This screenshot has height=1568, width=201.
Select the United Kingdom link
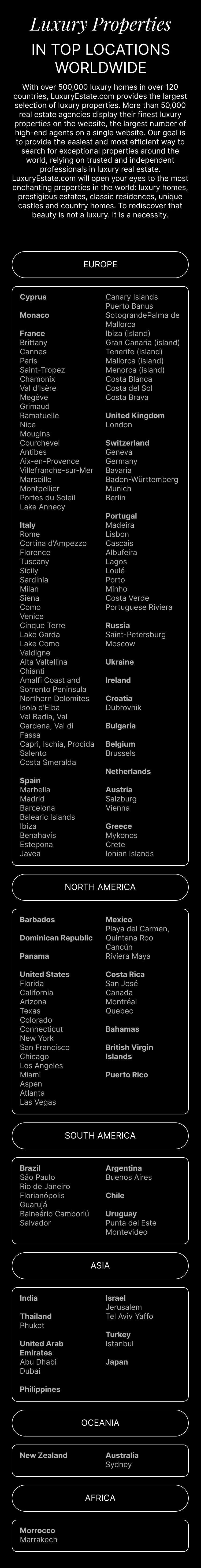(135, 416)
